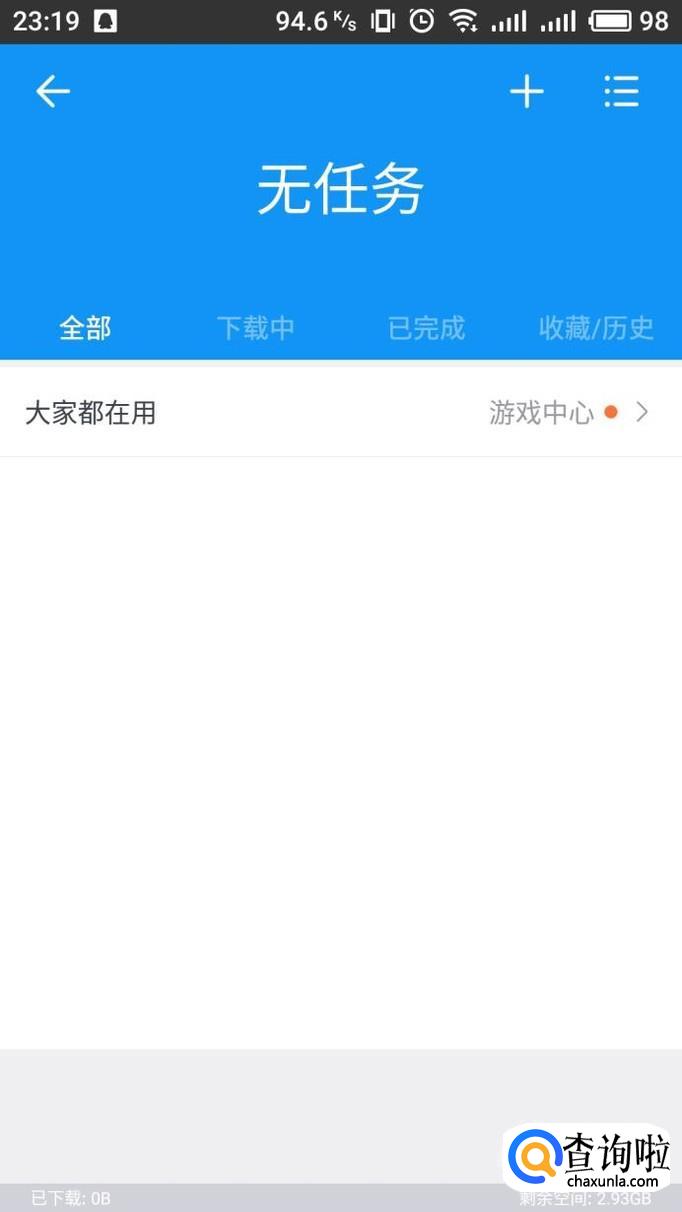Open the 已完成 tab
The image size is (682, 1212).
click(x=427, y=327)
